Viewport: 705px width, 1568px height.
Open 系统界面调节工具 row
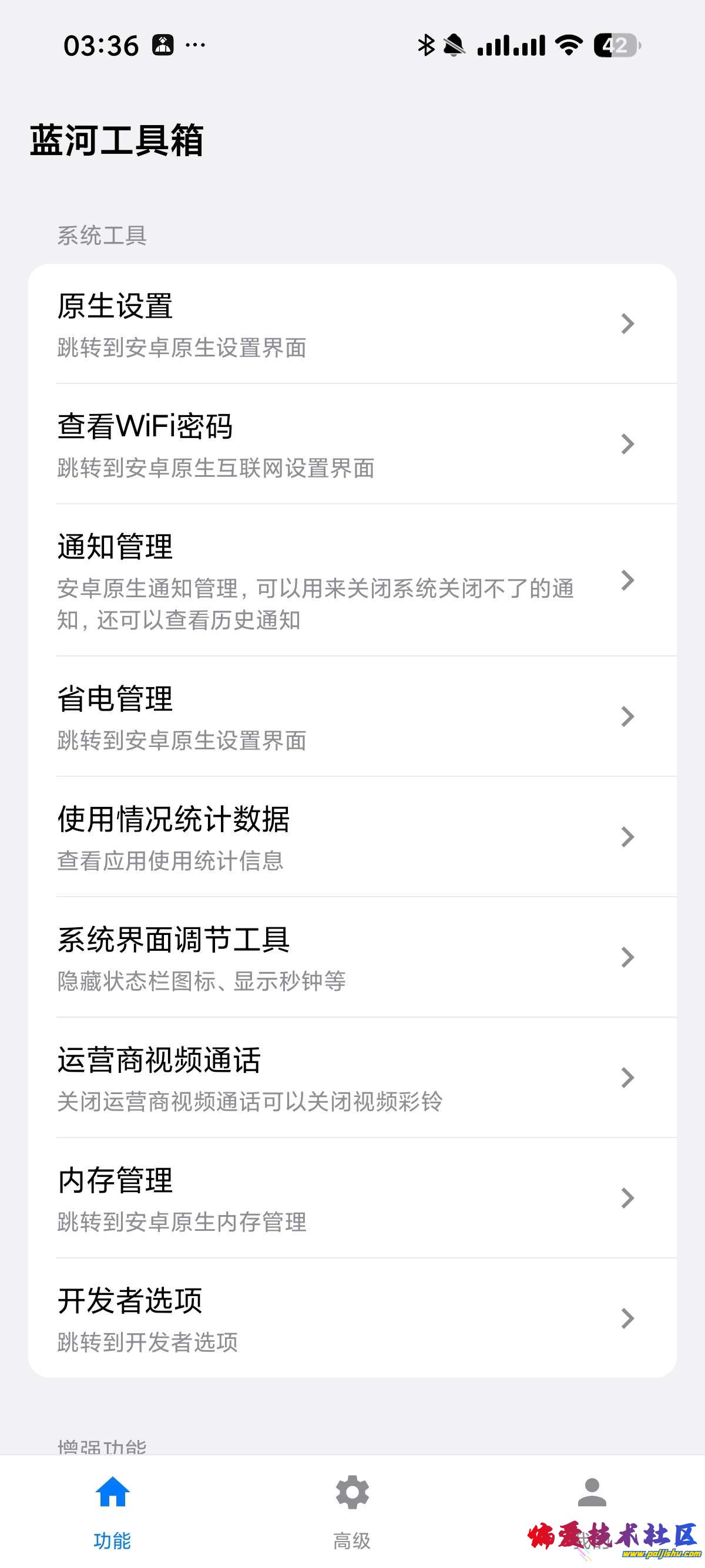tap(352, 957)
